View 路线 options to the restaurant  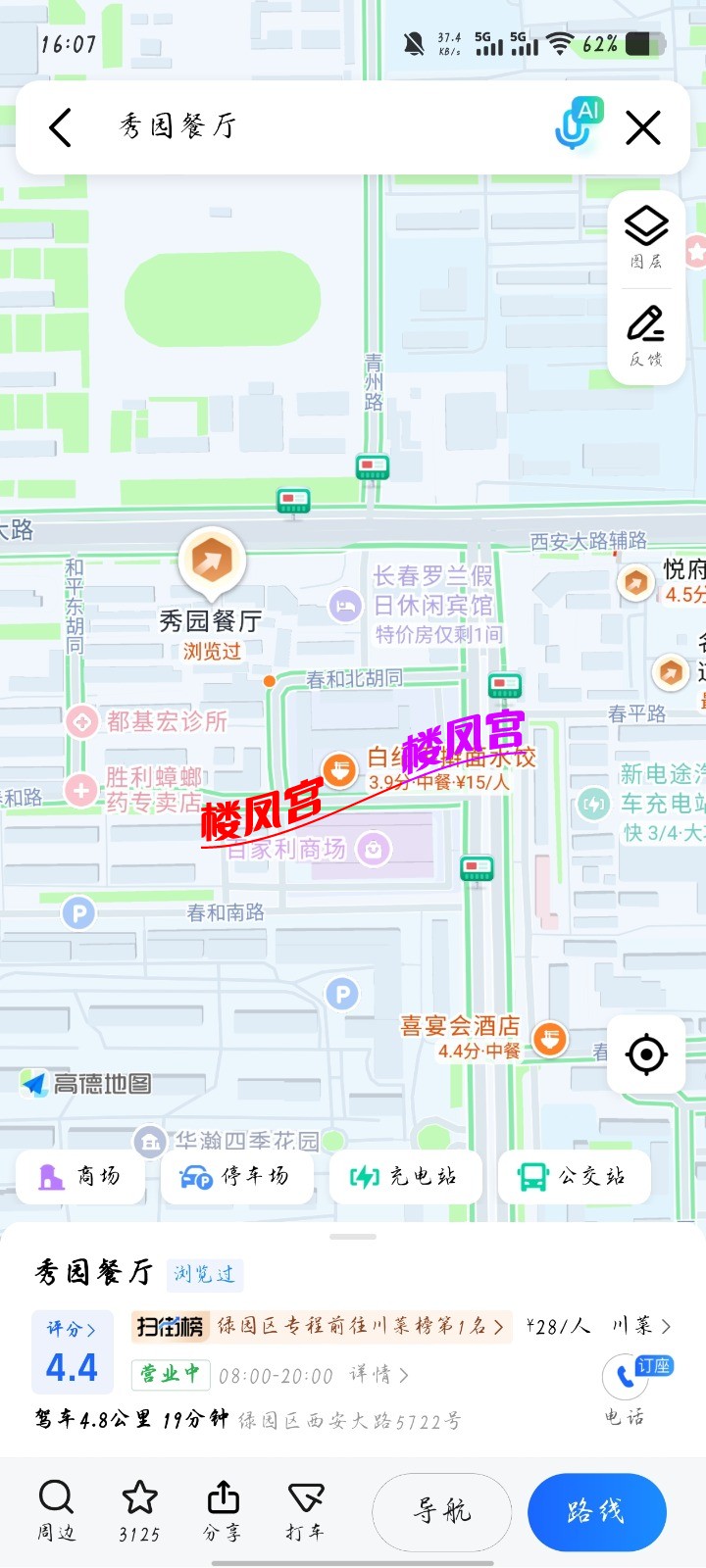coord(596,1511)
